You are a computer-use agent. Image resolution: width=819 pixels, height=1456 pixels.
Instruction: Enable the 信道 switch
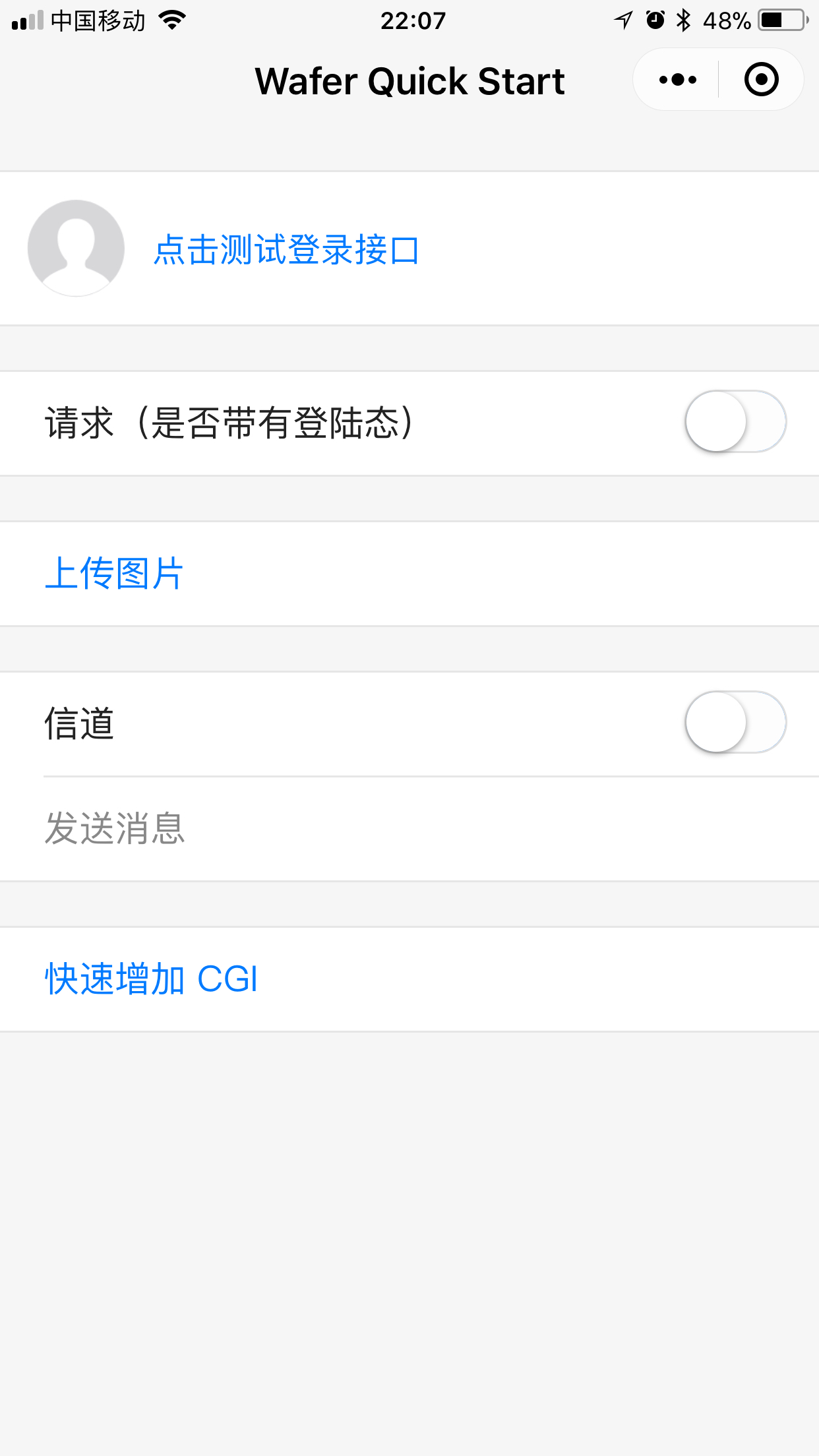[735, 722]
